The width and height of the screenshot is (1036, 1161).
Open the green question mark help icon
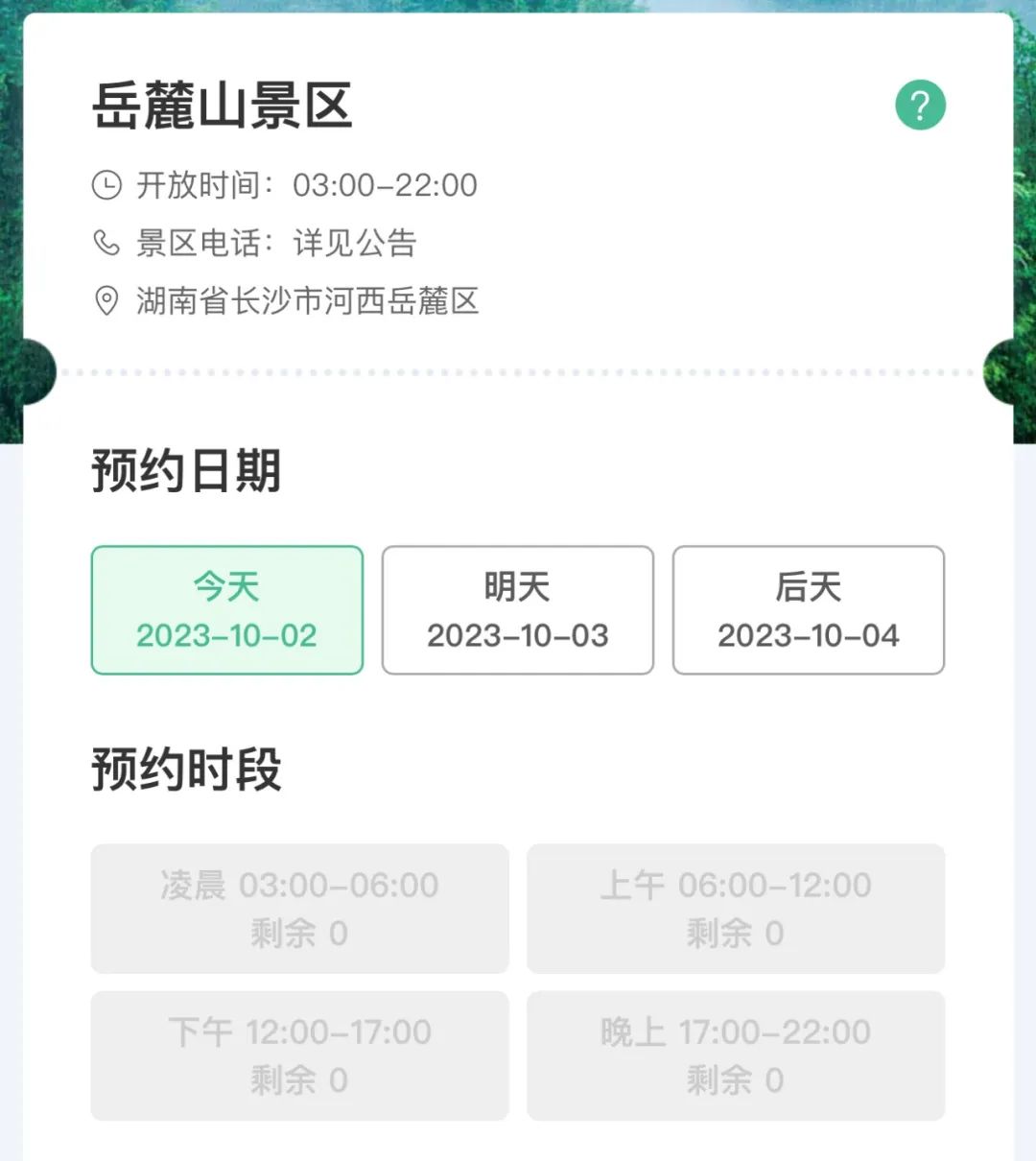pos(921,105)
